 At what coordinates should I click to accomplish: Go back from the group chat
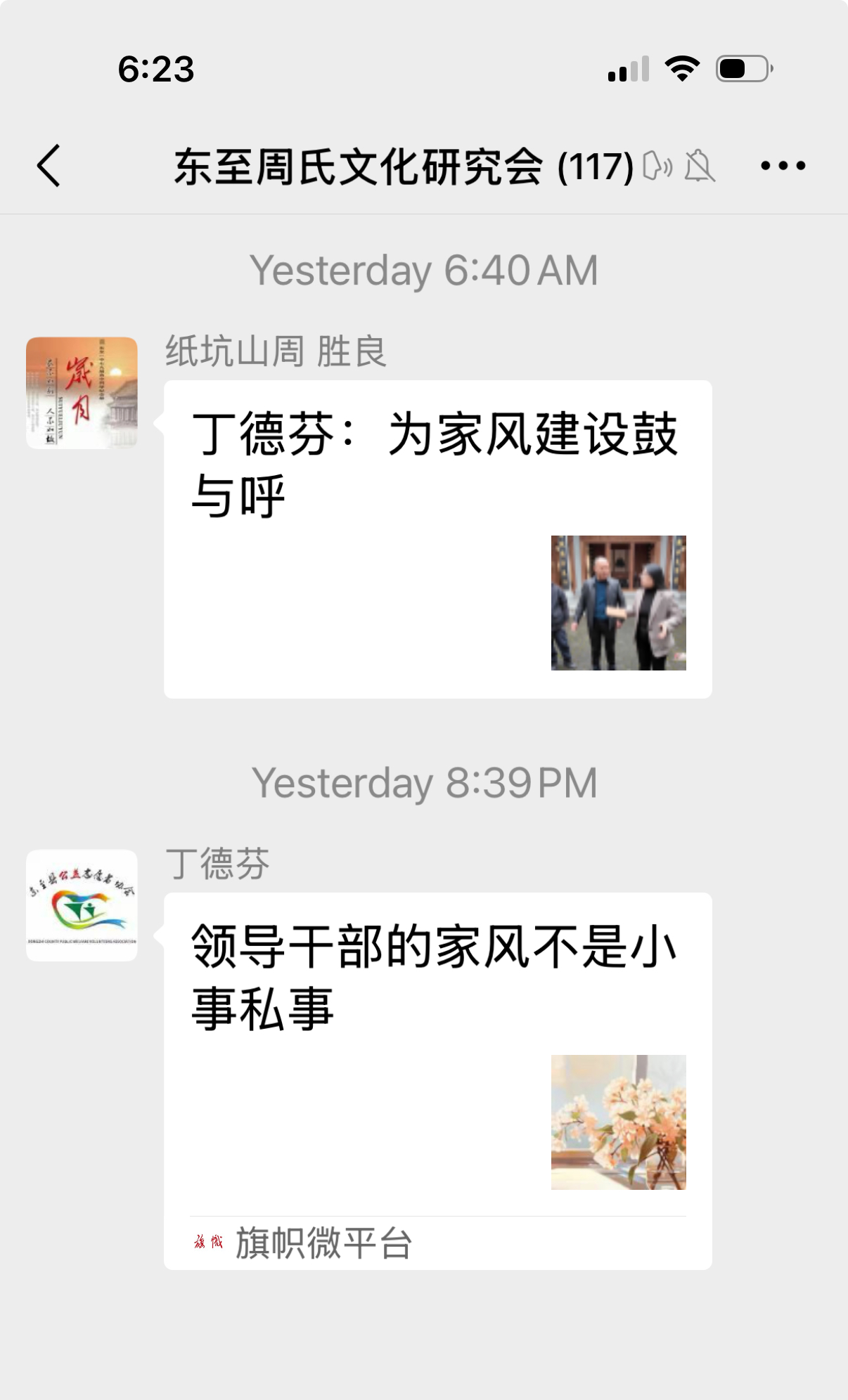coord(49,166)
